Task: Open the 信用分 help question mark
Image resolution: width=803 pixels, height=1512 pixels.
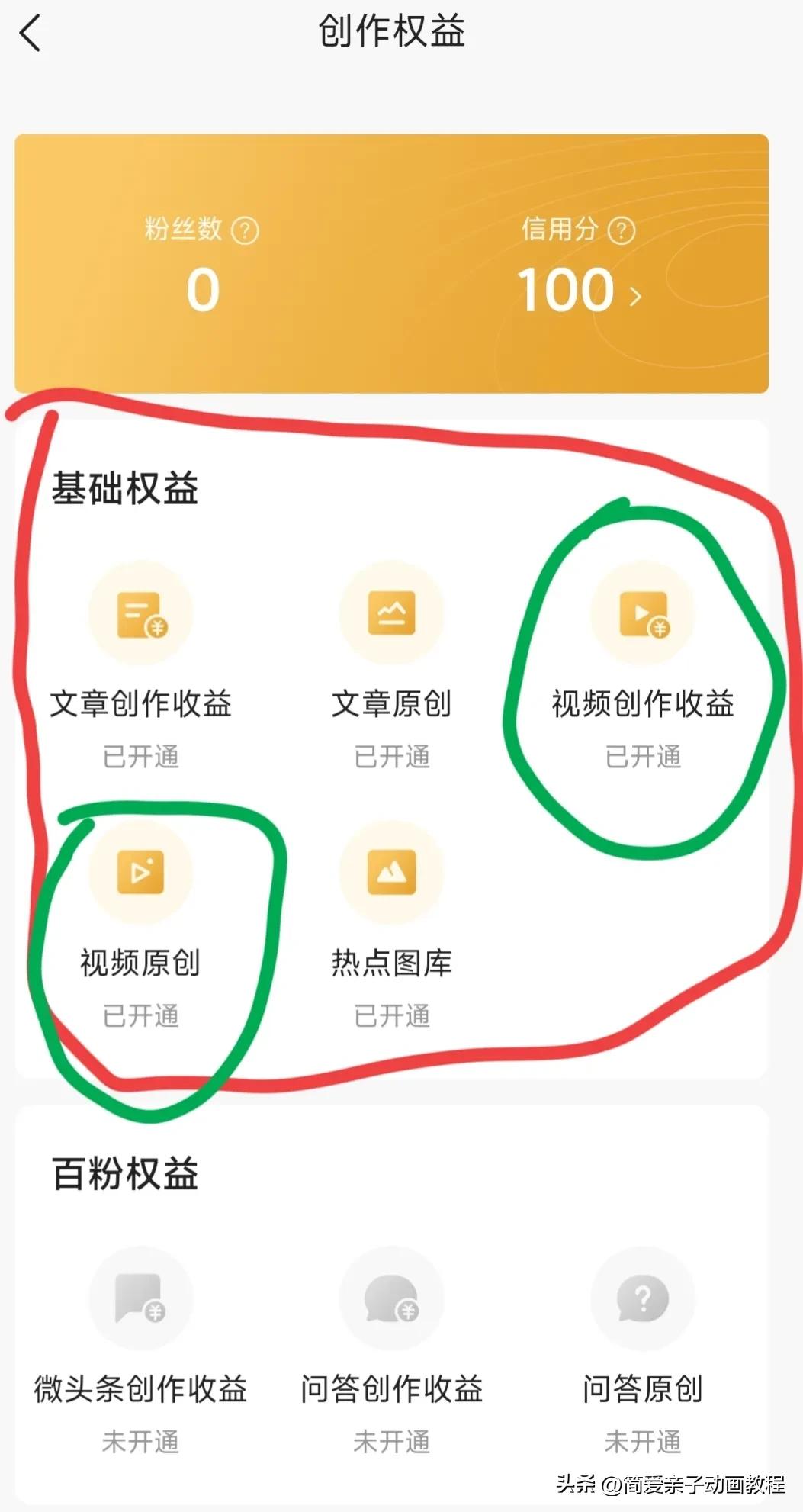Action: [623, 229]
